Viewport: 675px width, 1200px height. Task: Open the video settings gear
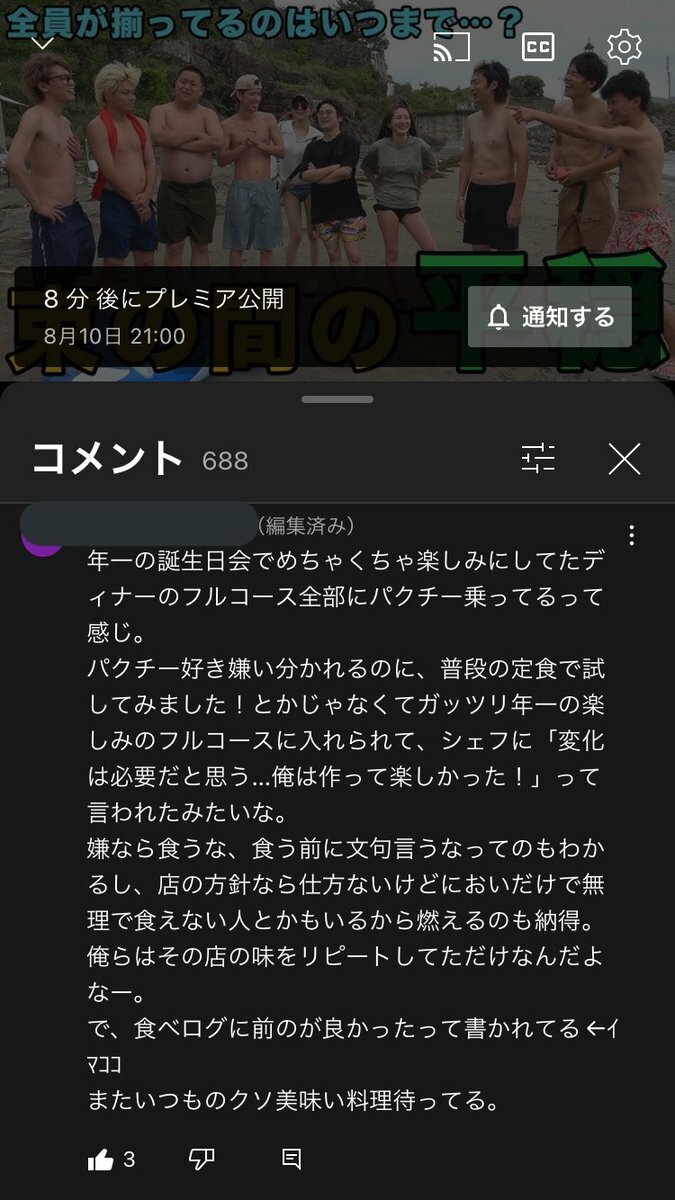tap(624, 46)
